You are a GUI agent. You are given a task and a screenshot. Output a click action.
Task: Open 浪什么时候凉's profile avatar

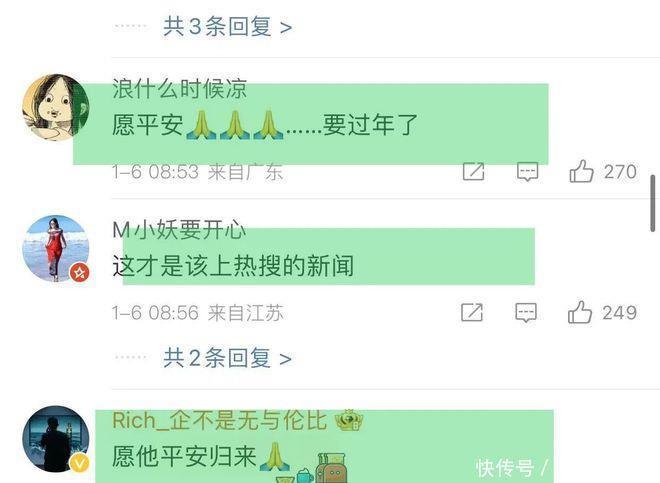click(56, 107)
